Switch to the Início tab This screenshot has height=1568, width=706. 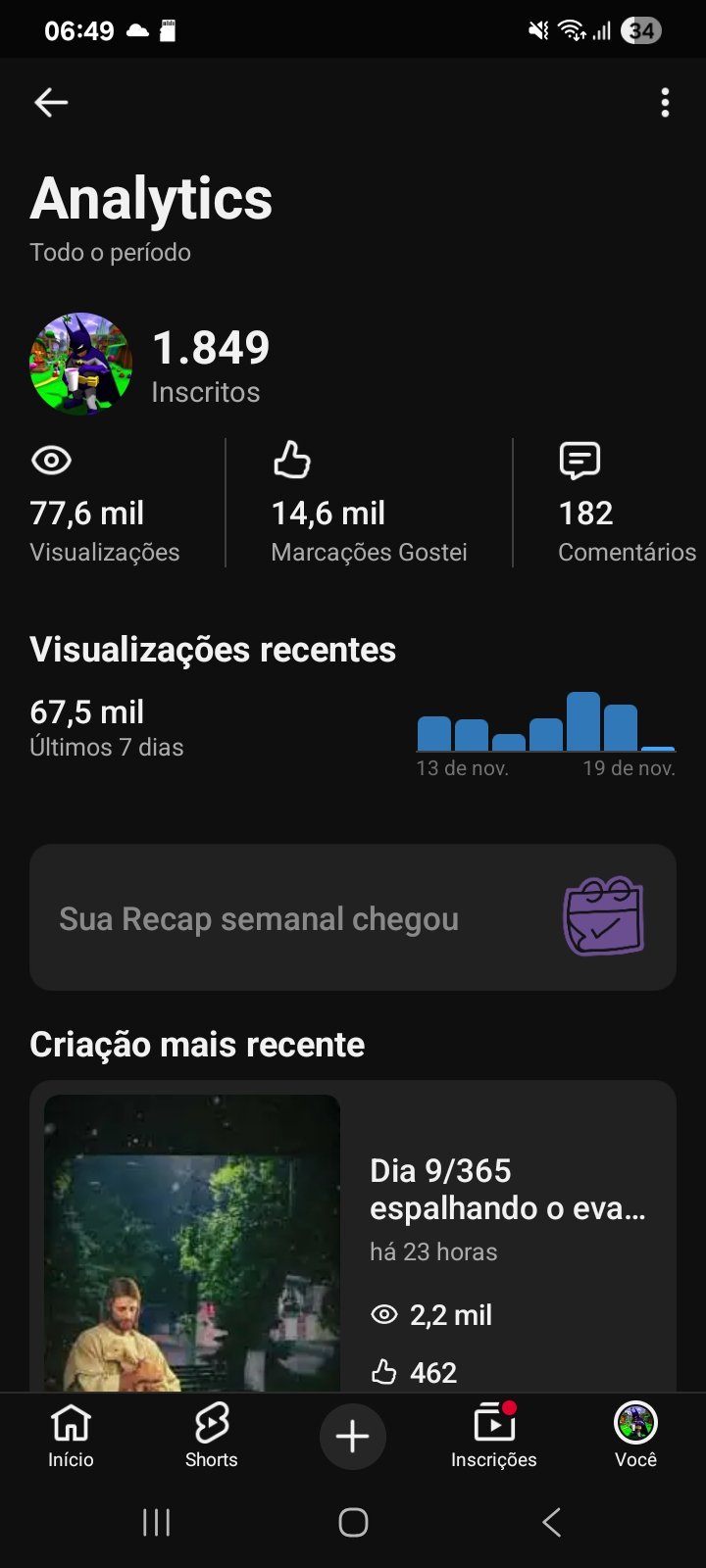[x=71, y=1436]
